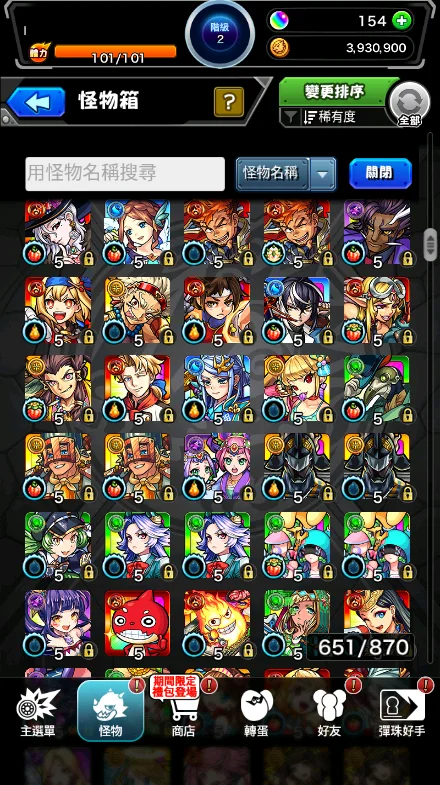
Task: Select the two pink-haired girls monster
Action: (217, 467)
